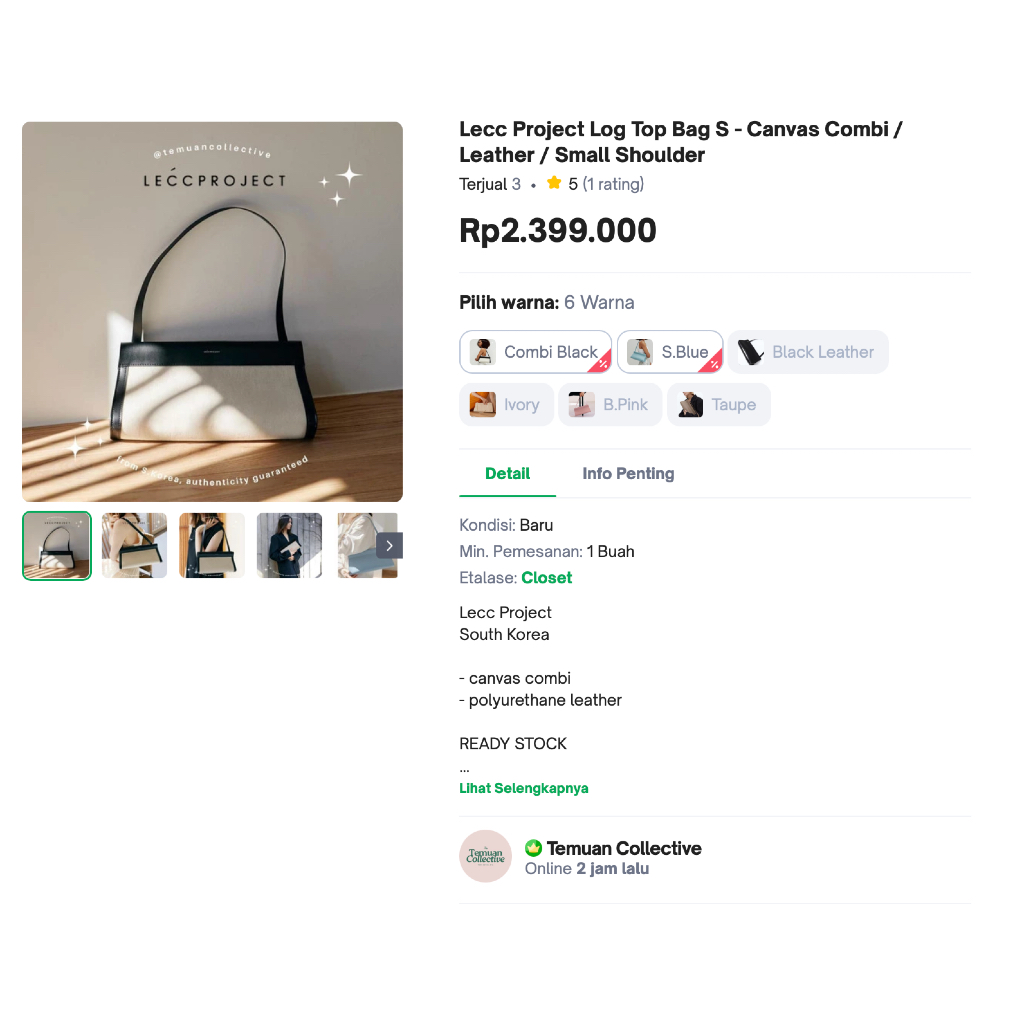
Task: Choose the S.Blue color variant
Action: pyautogui.click(x=669, y=352)
